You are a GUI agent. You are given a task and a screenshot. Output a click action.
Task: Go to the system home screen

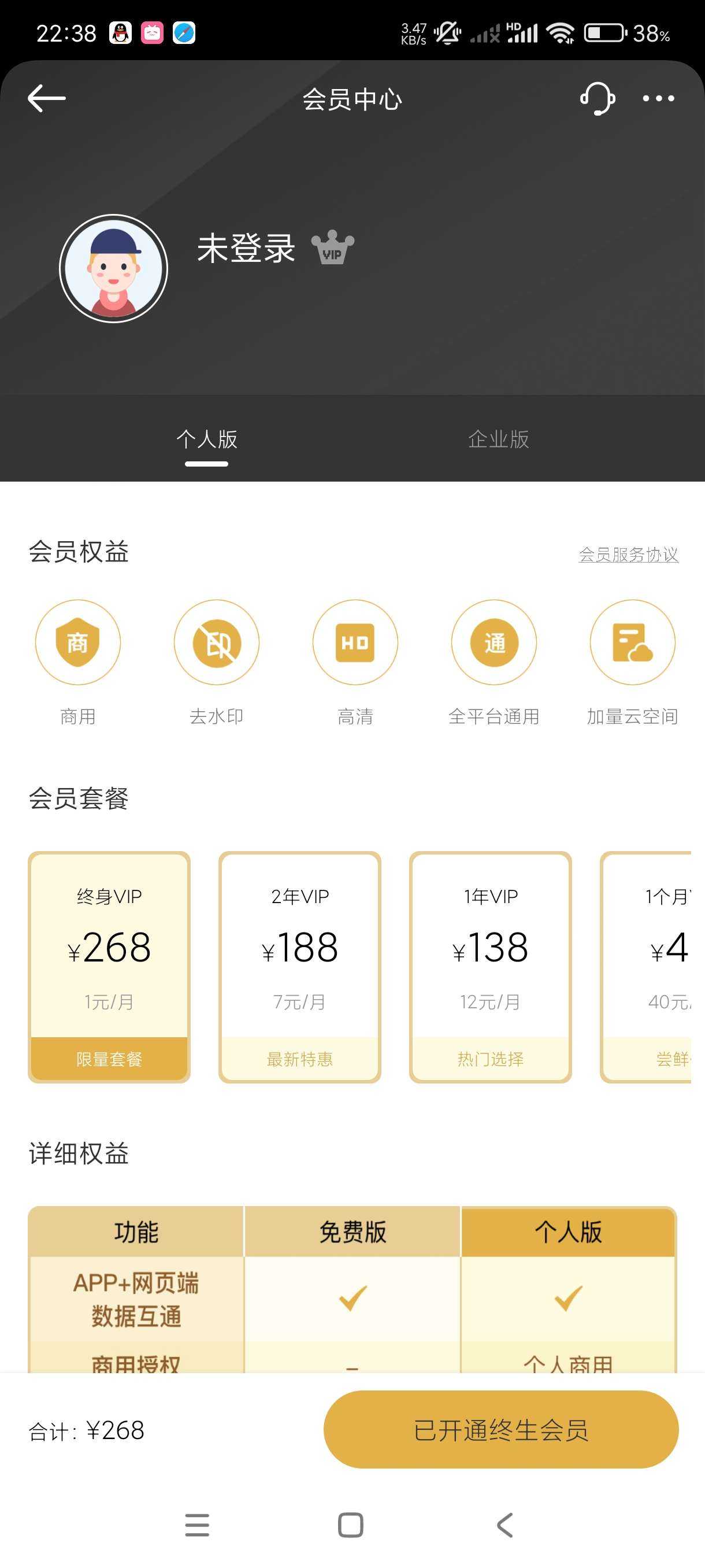[351, 1525]
